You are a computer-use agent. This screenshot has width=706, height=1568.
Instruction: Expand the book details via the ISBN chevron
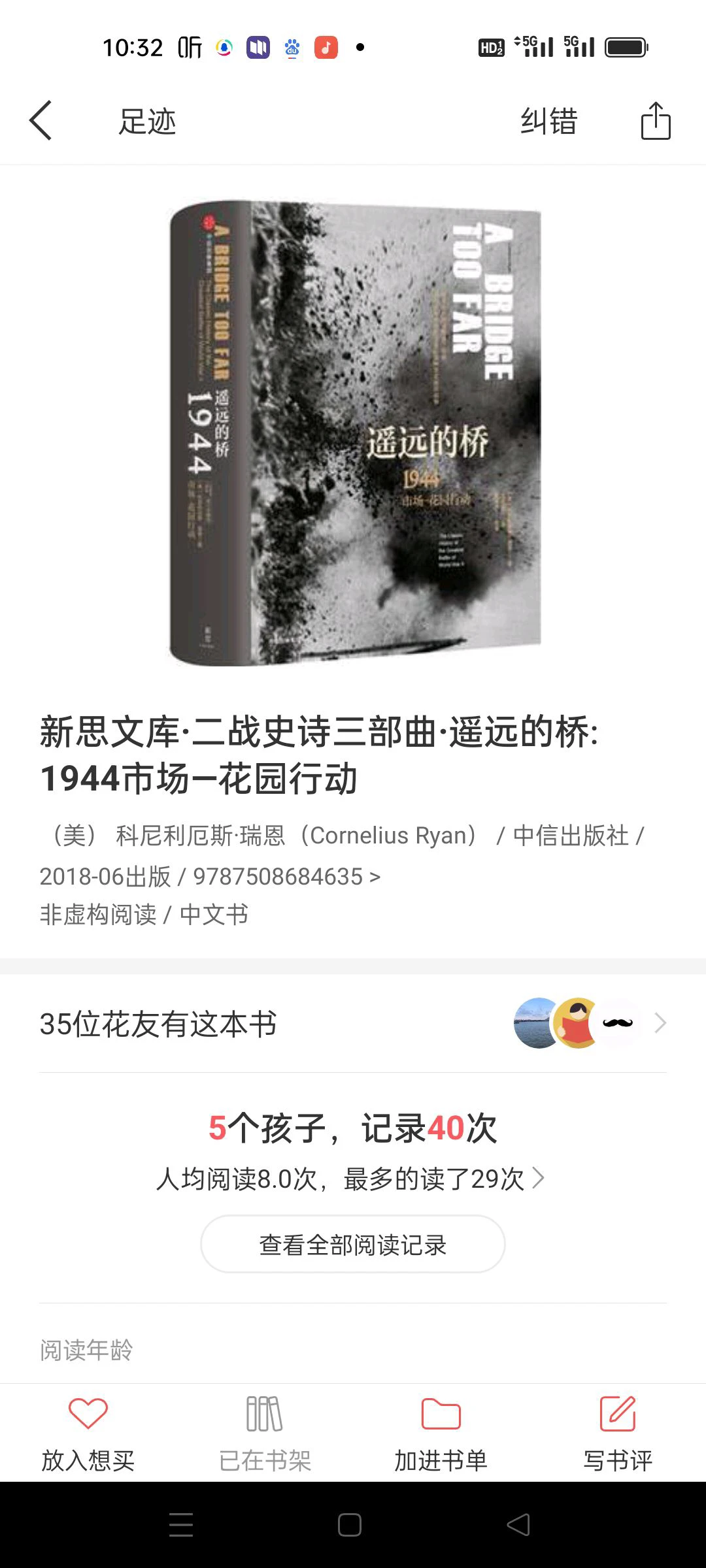click(x=375, y=877)
